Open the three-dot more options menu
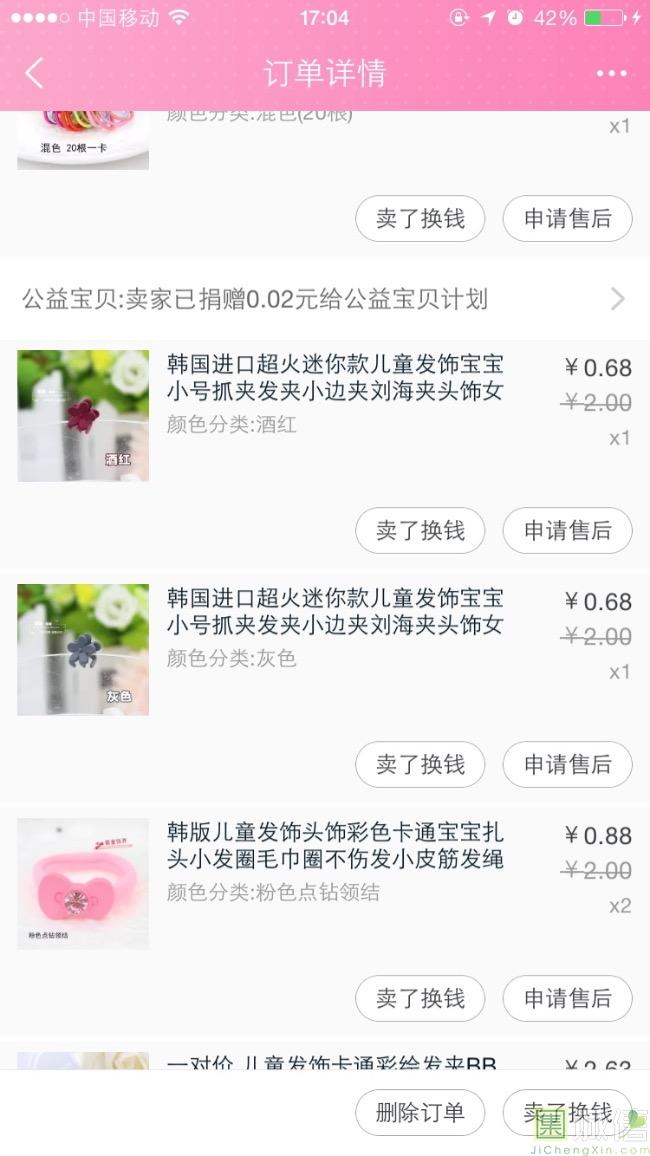 (611, 73)
